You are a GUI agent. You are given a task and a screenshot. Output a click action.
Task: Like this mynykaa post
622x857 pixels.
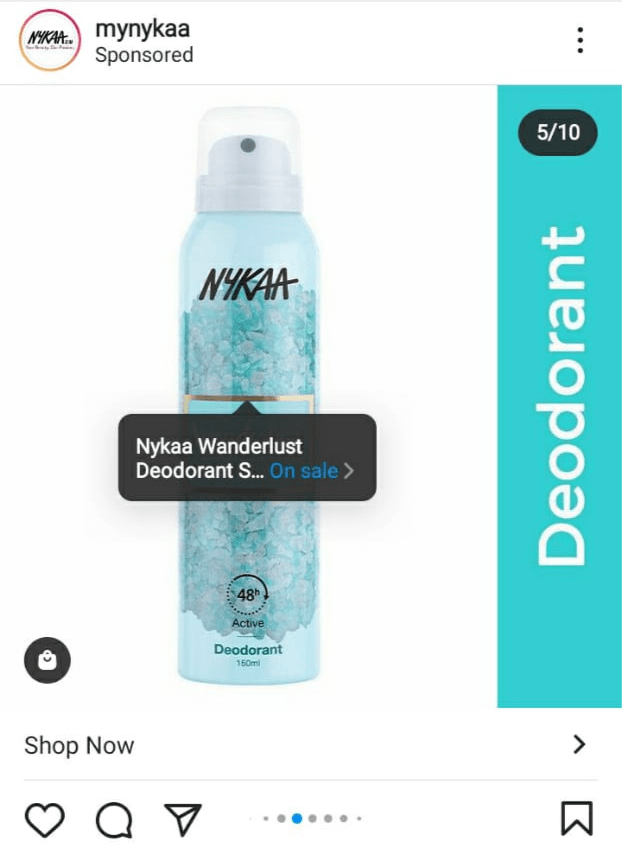44,819
